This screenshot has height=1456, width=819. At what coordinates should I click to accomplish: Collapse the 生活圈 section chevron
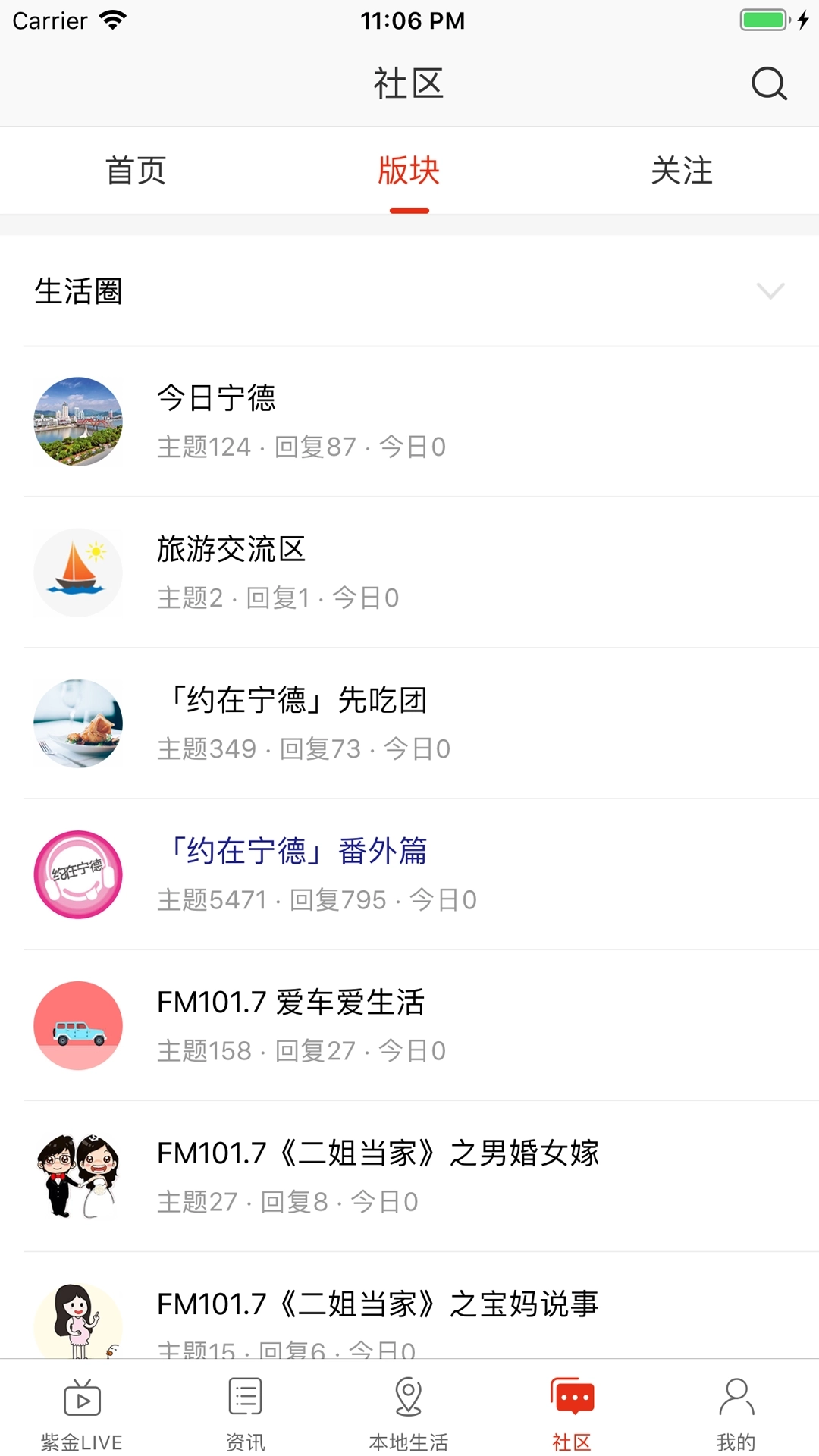pyautogui.click(x=770, y=291)
